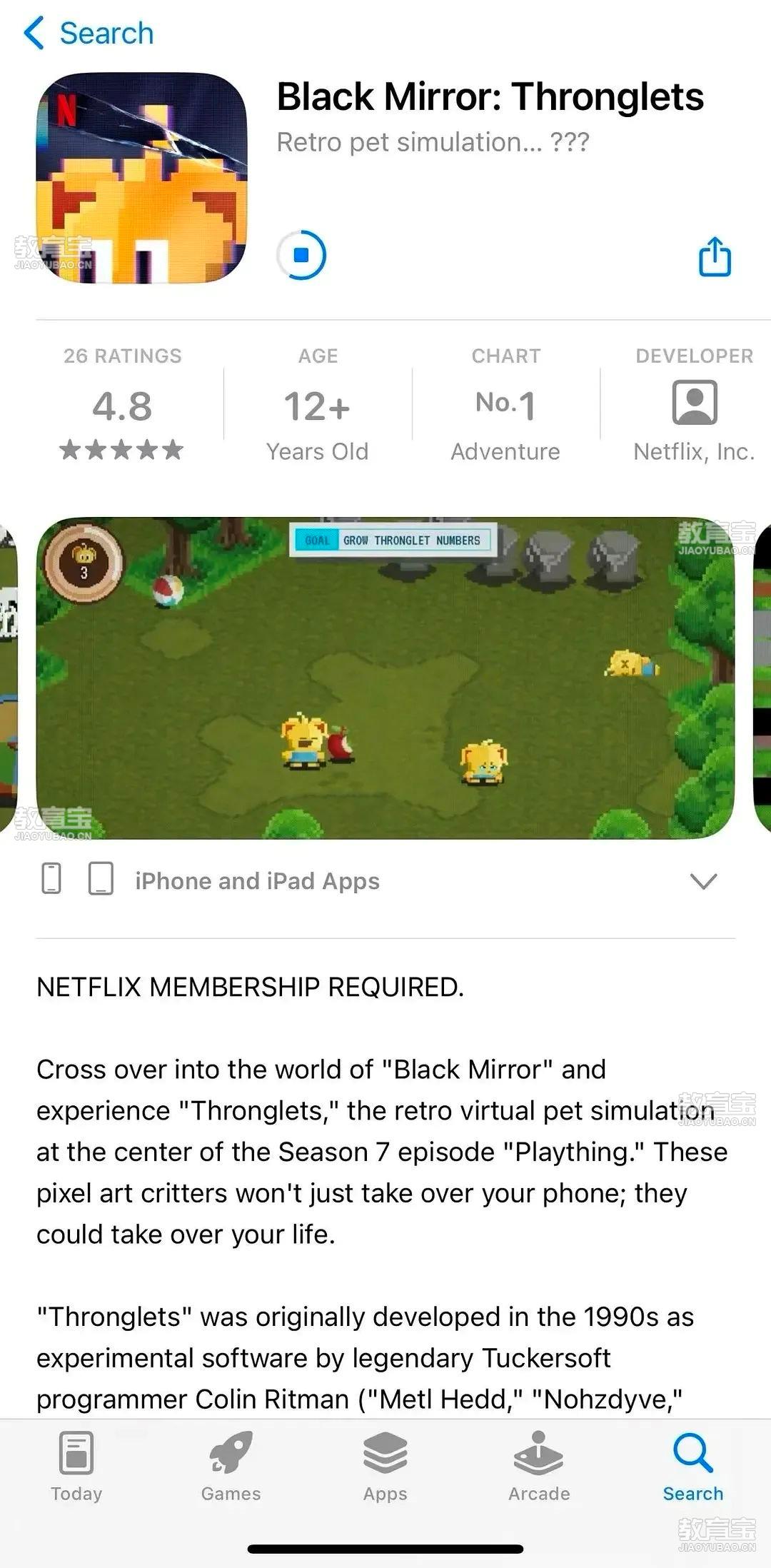771x1568 pixels.
Task: View the 4.8 ratings section
Action: click(122, 407)
